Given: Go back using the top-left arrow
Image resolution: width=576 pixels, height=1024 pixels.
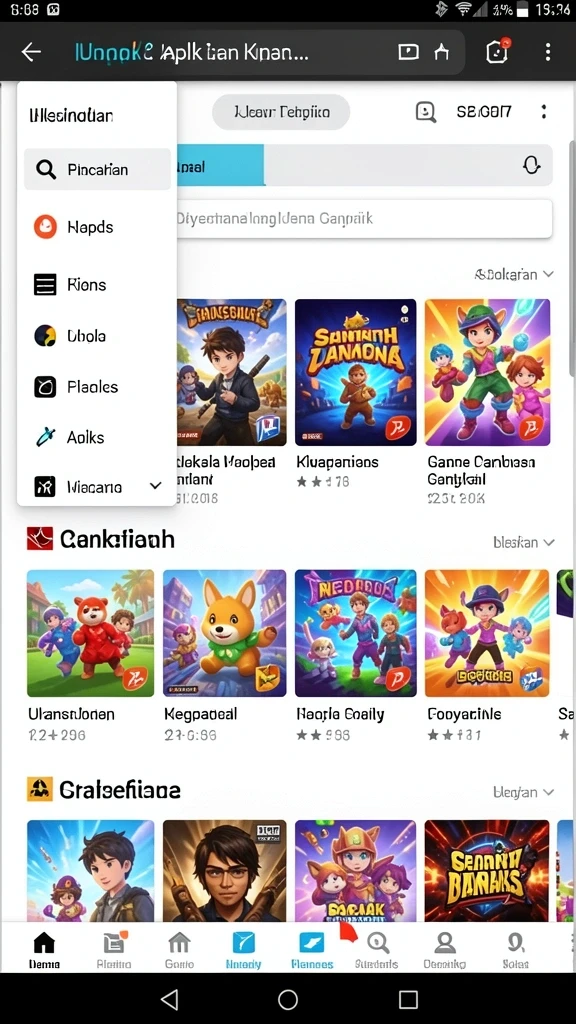Looking at the screenshot, I should (31, 52).
